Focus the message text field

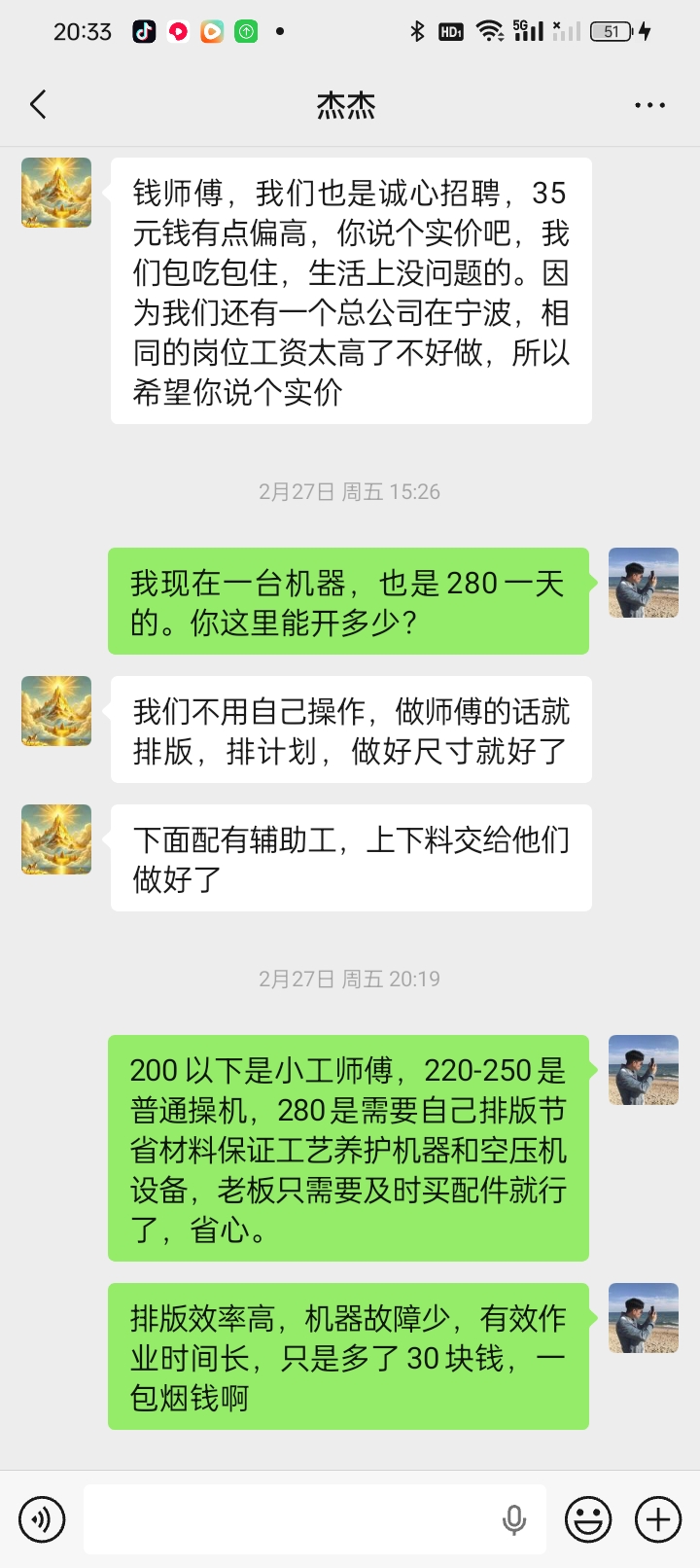292,1518
